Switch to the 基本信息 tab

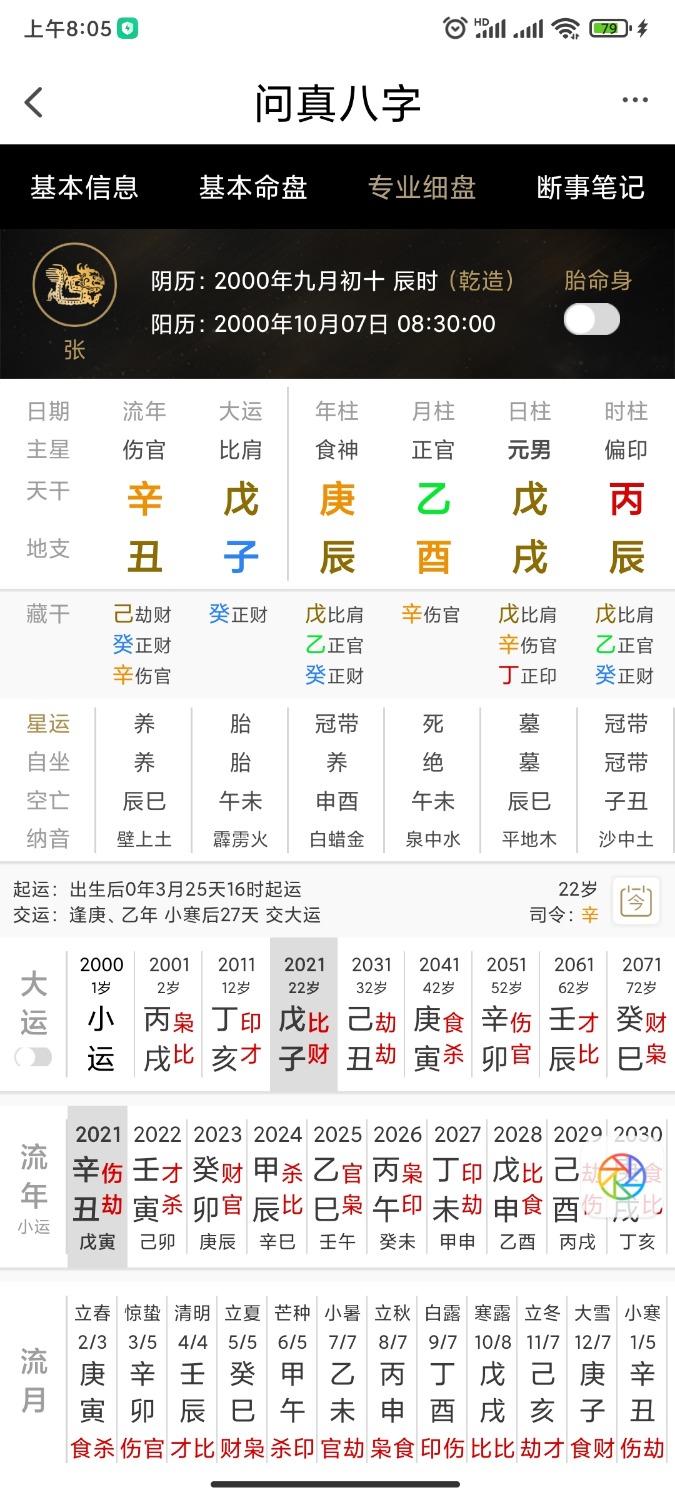coord(84,188)
